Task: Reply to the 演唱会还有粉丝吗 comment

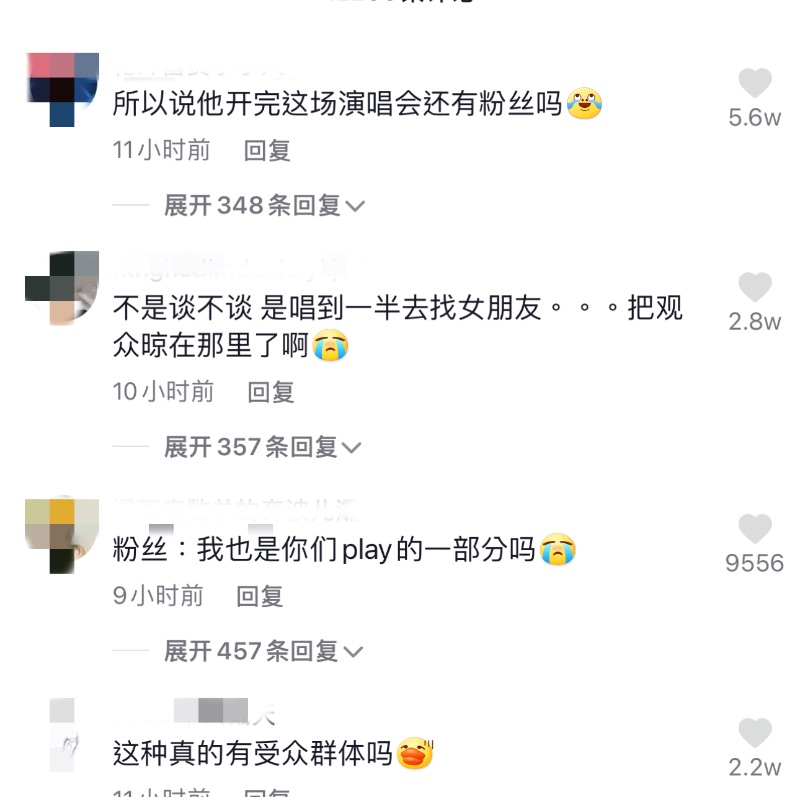Action: pos(267,151)
